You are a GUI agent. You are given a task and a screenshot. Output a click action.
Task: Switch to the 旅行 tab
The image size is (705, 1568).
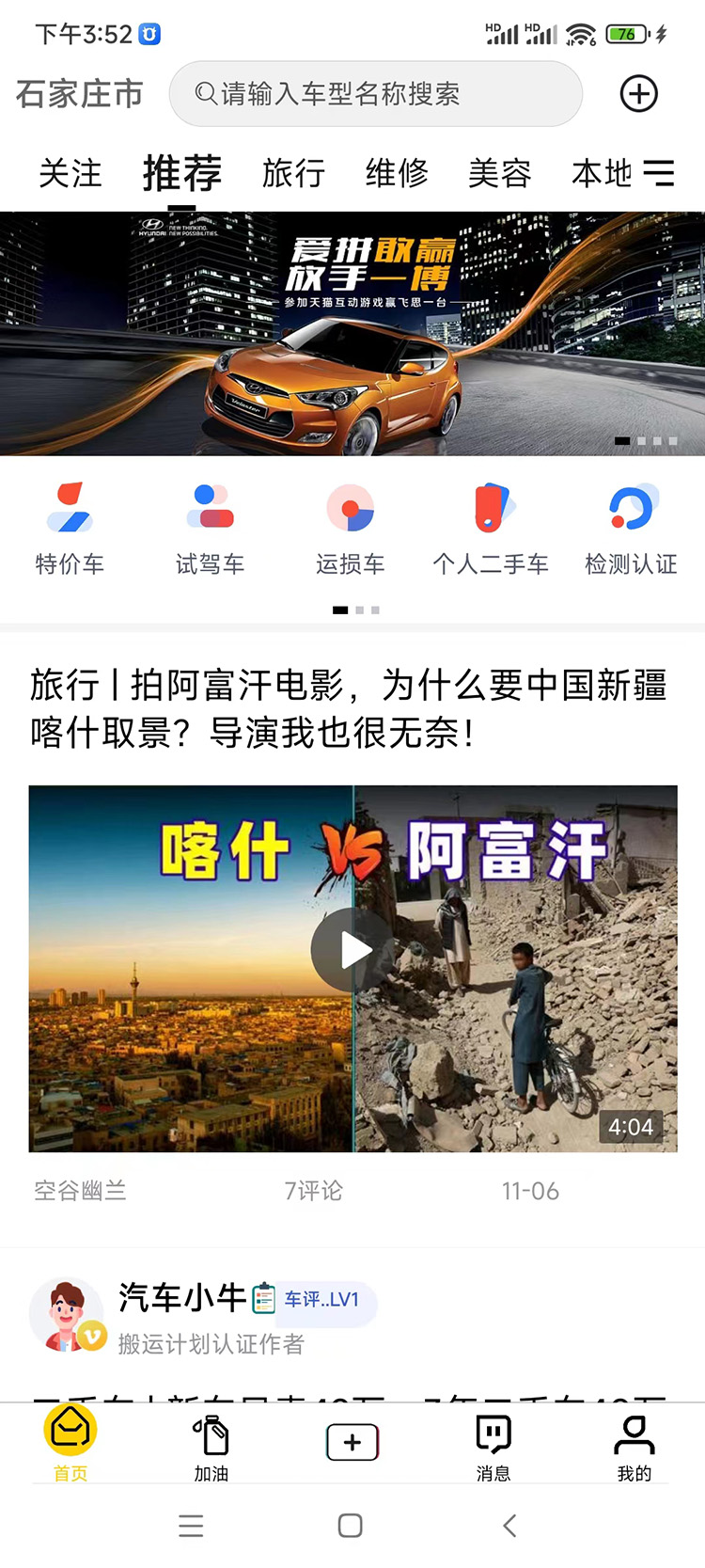point(293,174)
